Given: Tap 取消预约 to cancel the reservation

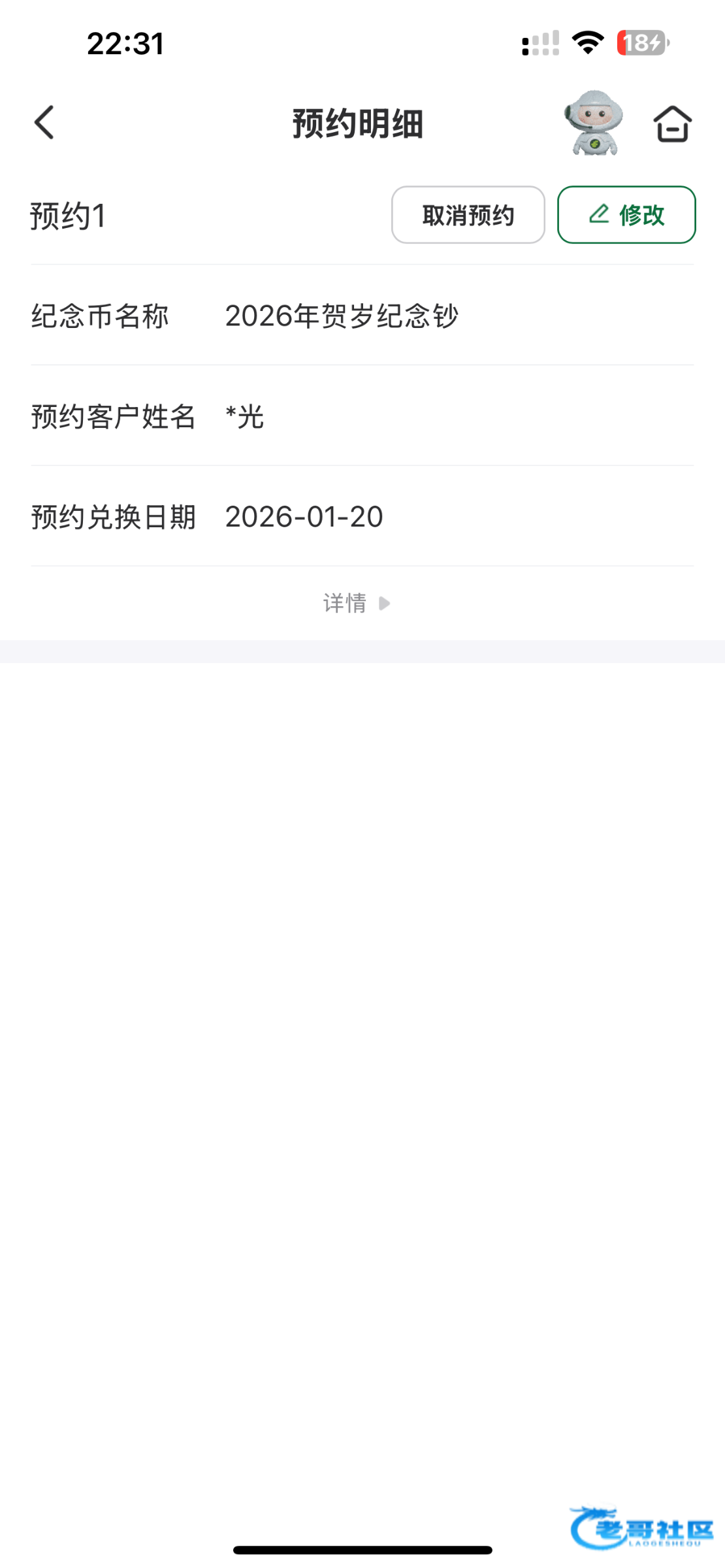Looking at the screenshot, I should tap(468, 215).
